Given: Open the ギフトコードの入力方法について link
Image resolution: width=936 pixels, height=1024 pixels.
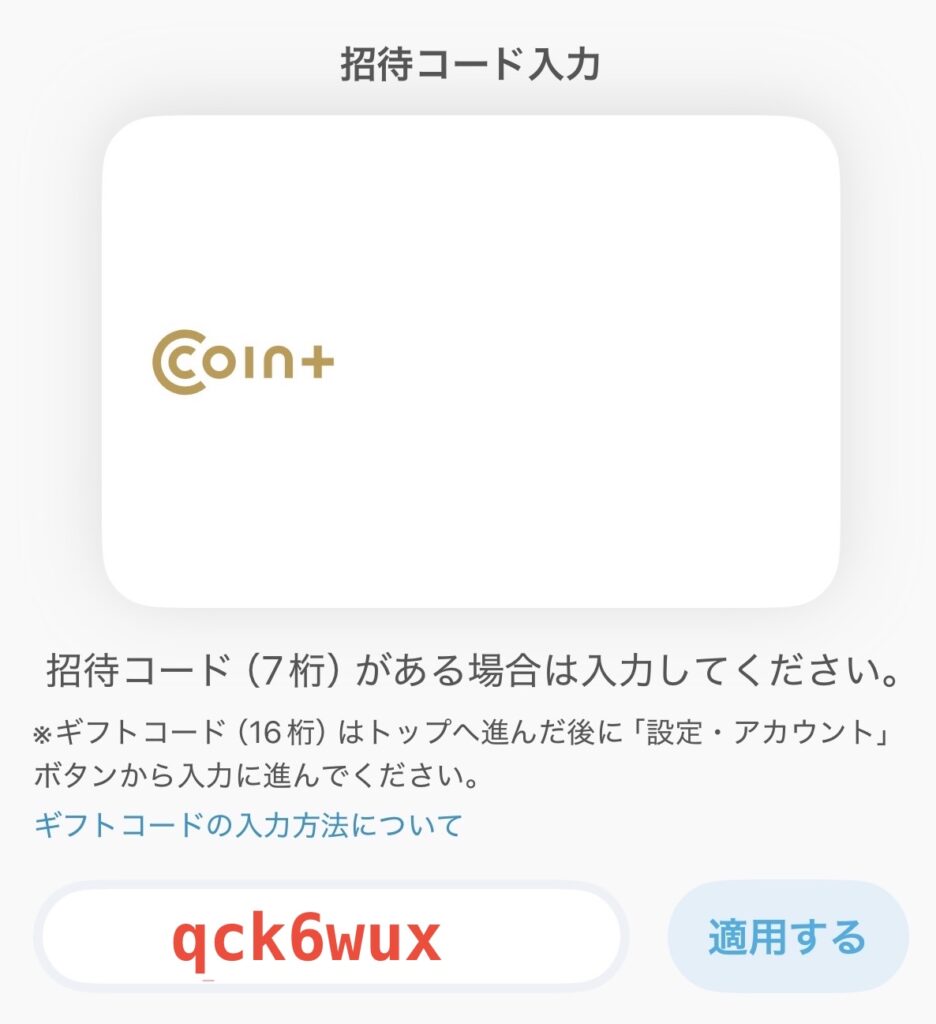Looking at the screenshot, I should pos(248,825).
